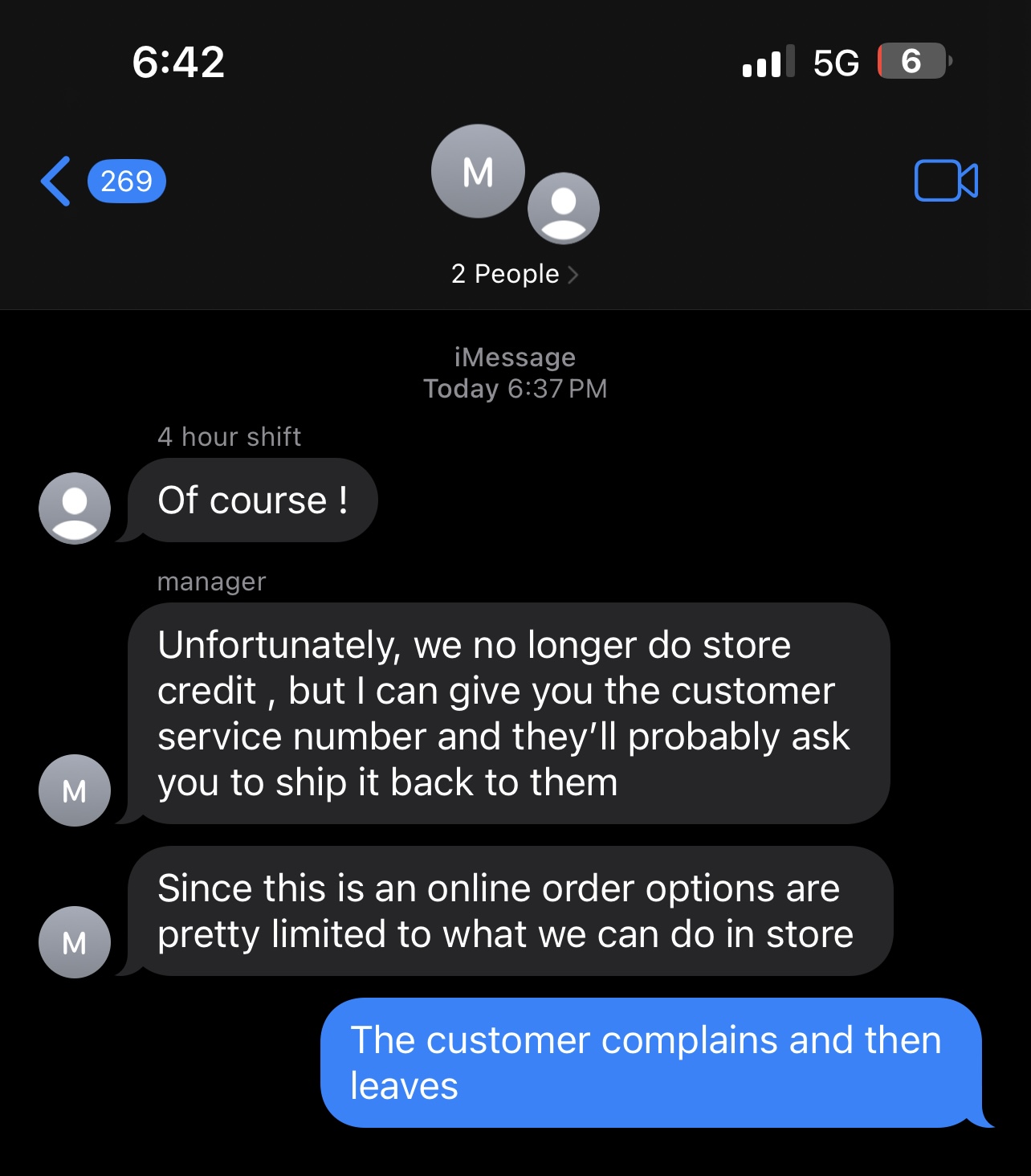Open the manager's contact avatar beside the store credit message
This screenshot has height=1176, width=1031.
[x=75, y=790]
